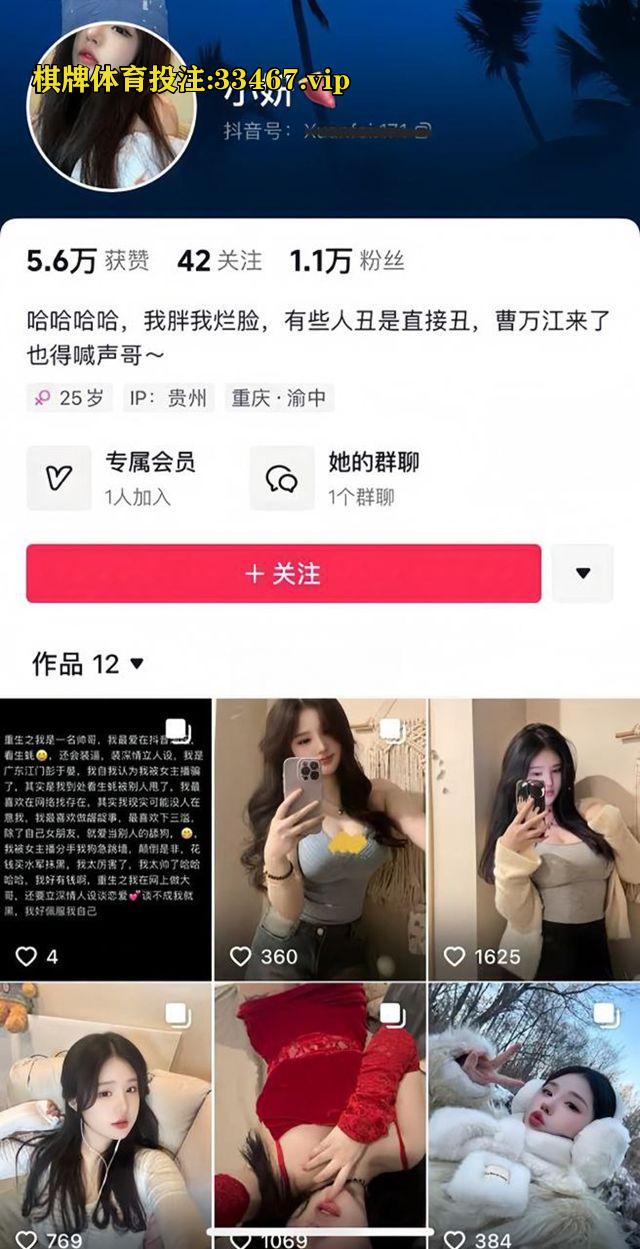Open the 42 关注 following list
The image size is (640, 1249).
coord(219,261)
